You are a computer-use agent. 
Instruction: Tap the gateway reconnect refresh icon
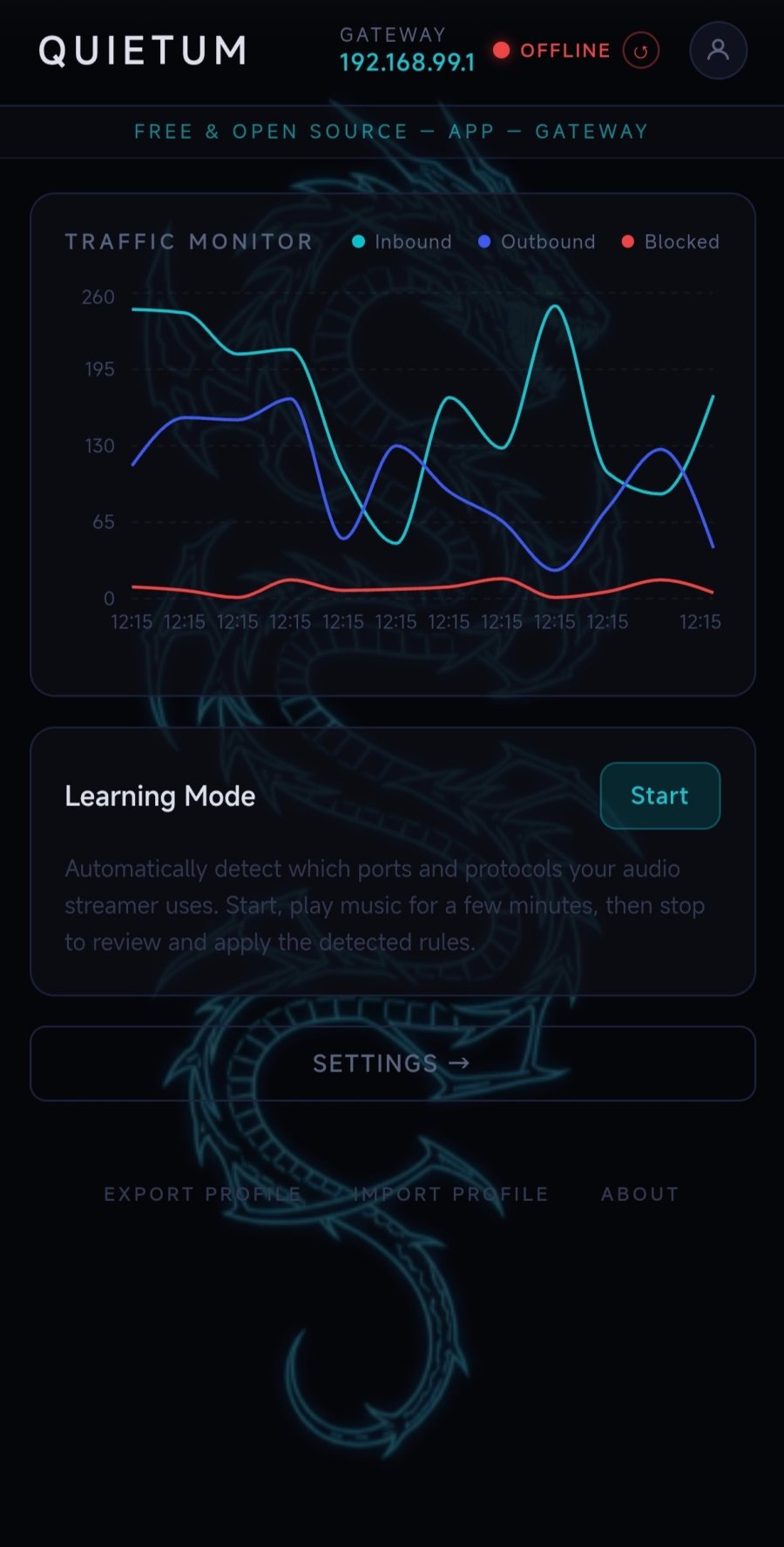click(x=640, y=51)
